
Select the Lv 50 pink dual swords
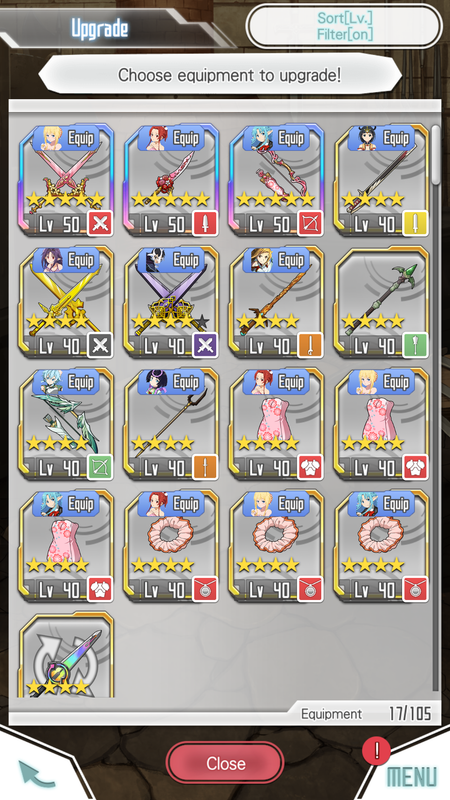point(66,181)
